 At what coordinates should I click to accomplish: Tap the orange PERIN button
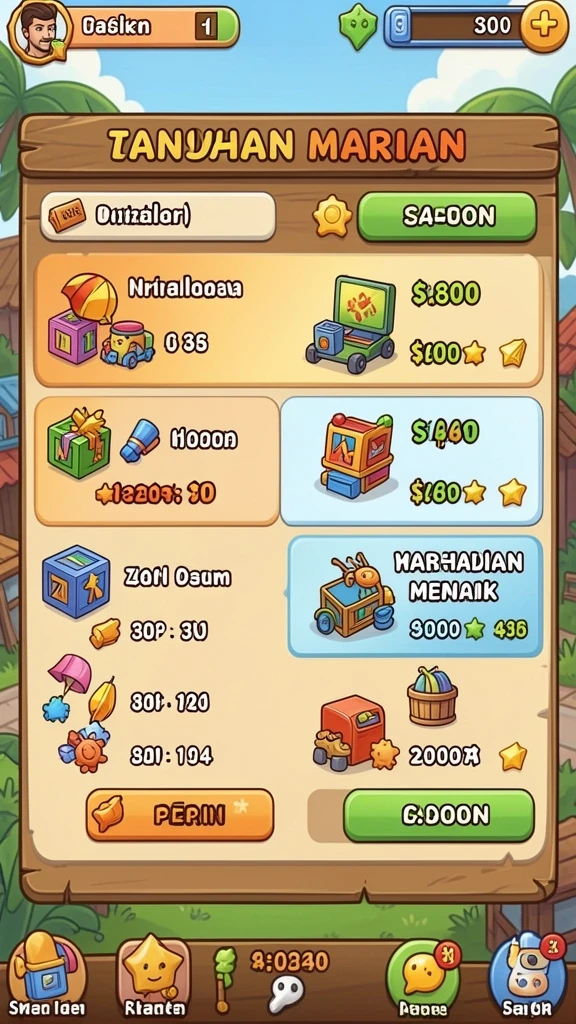pyautogui.click(x=180, y=814)
